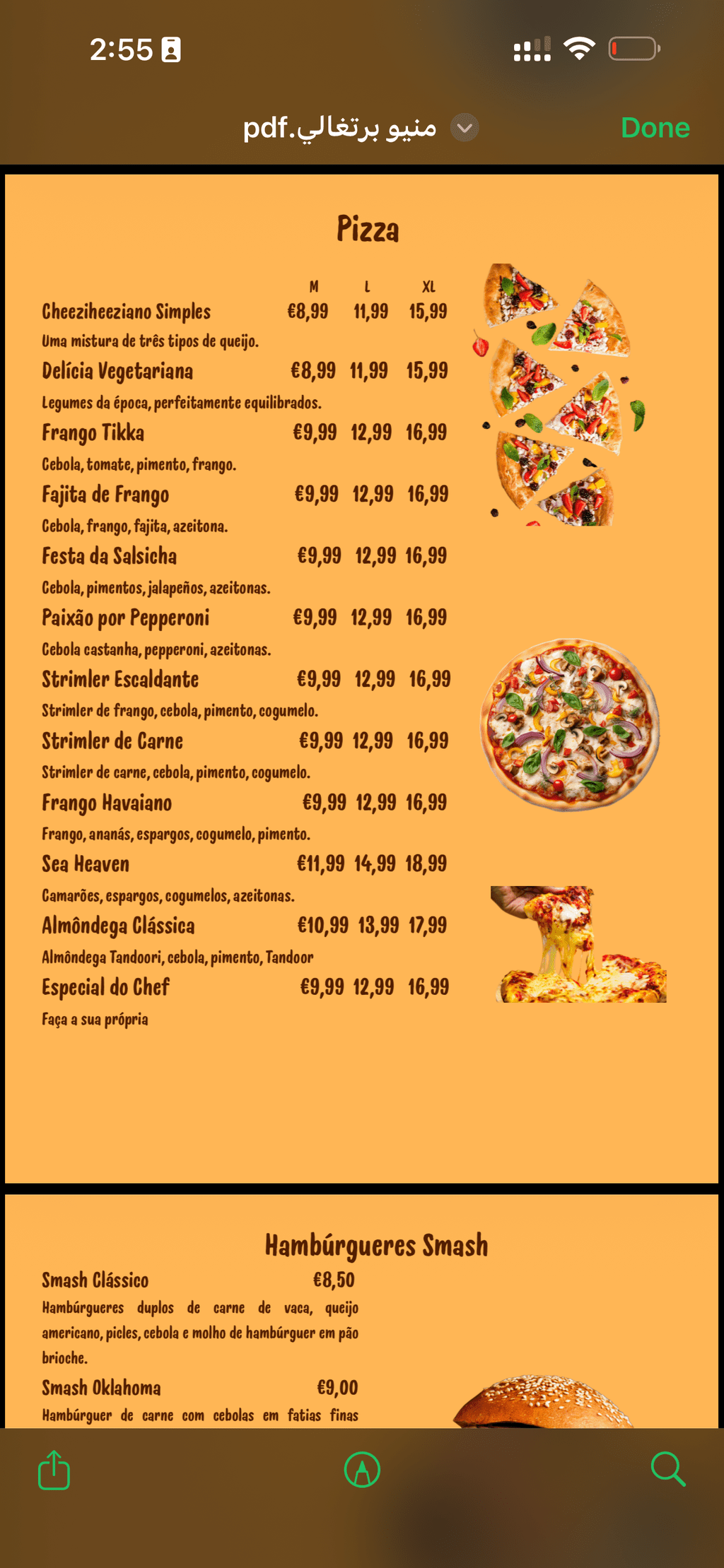
Task: Tap Done to close the PDF preview
Action: (x=655, y=128)
